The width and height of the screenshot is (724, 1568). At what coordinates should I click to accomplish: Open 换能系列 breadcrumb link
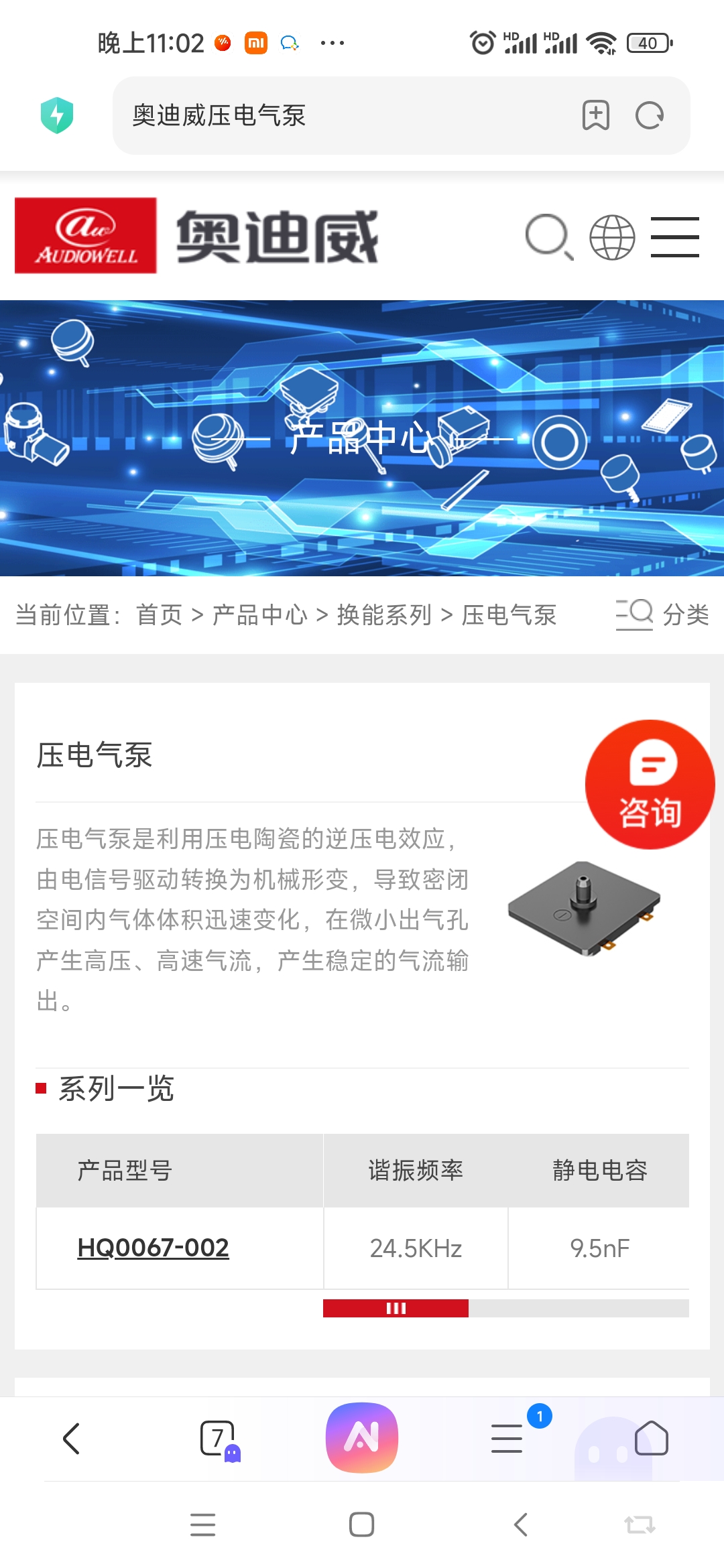[x=384, y=614]
